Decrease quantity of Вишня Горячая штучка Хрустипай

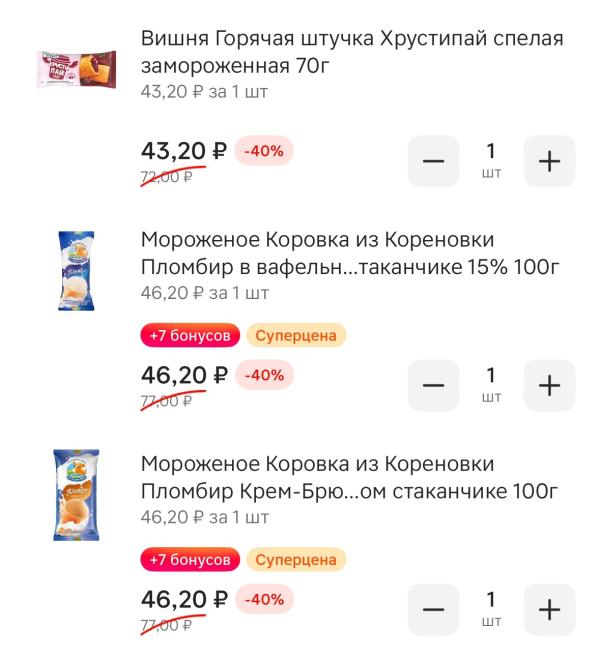(433, 161)
